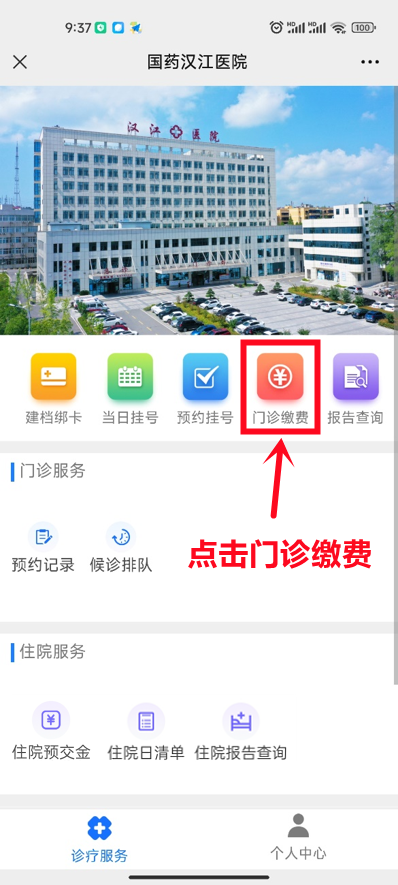View 预约记录 appointment records
Viewport: 398px width, 885px height.
coord(43,547)
